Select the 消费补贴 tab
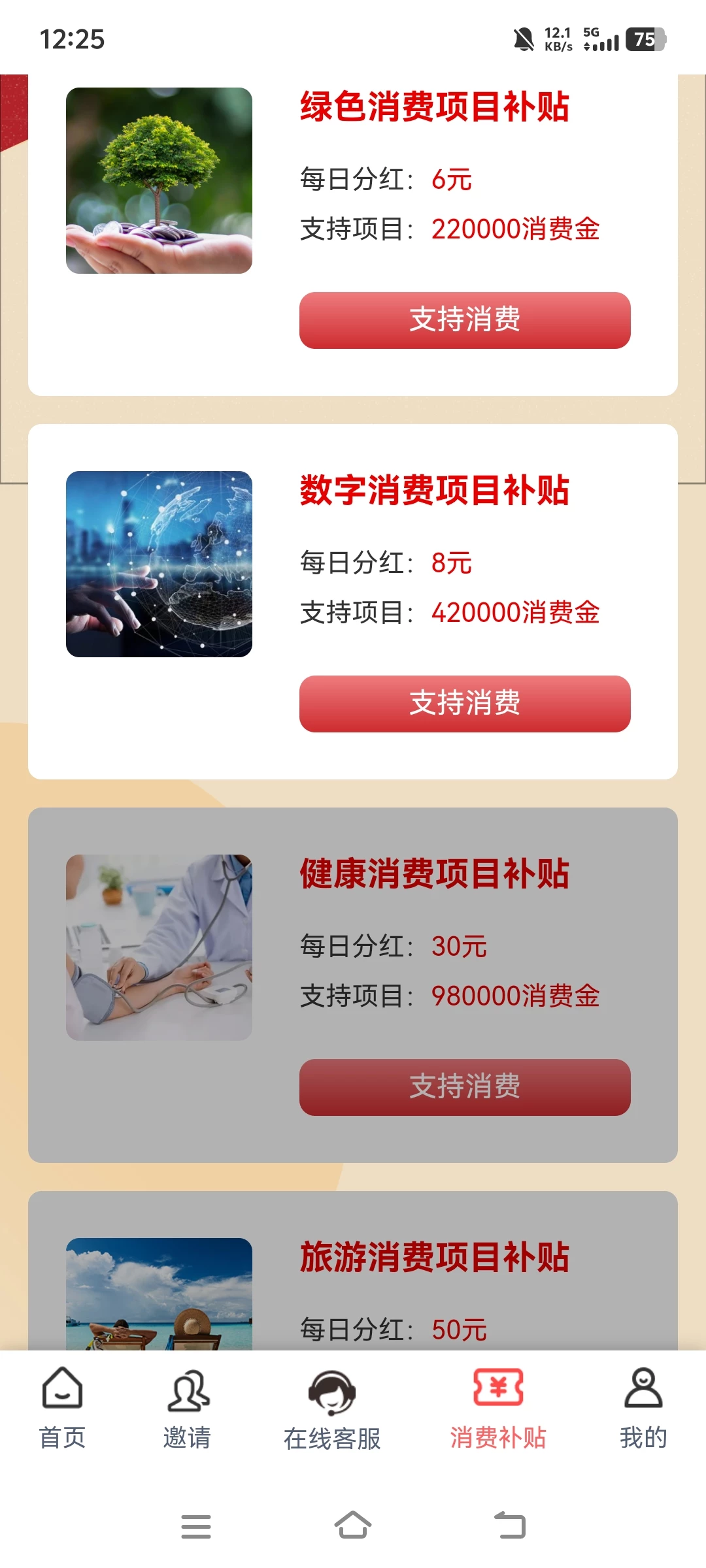The width and height of the screenshot is (706, 1568). (x=498, y=1408)
